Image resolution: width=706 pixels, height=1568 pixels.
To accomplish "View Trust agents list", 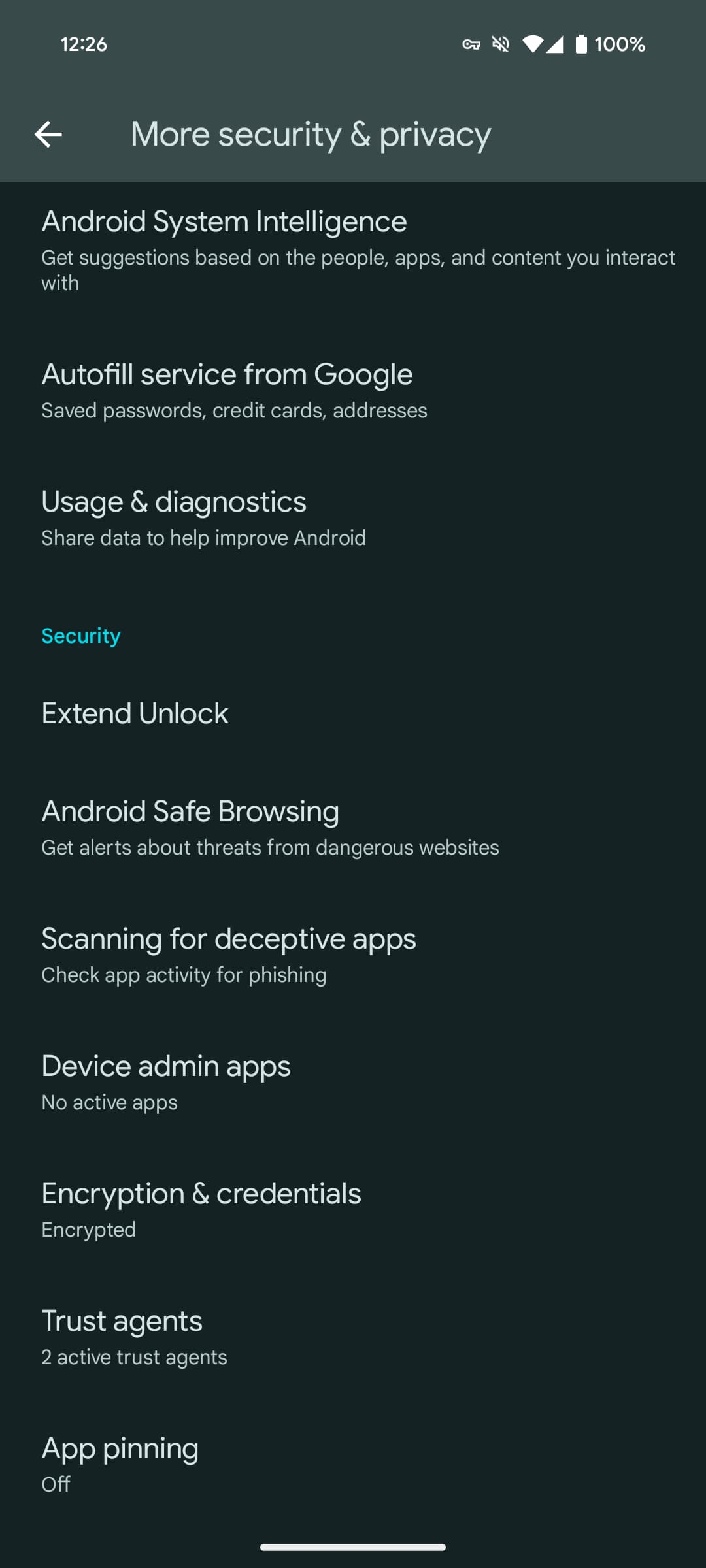I will [x=353, y=1337].
